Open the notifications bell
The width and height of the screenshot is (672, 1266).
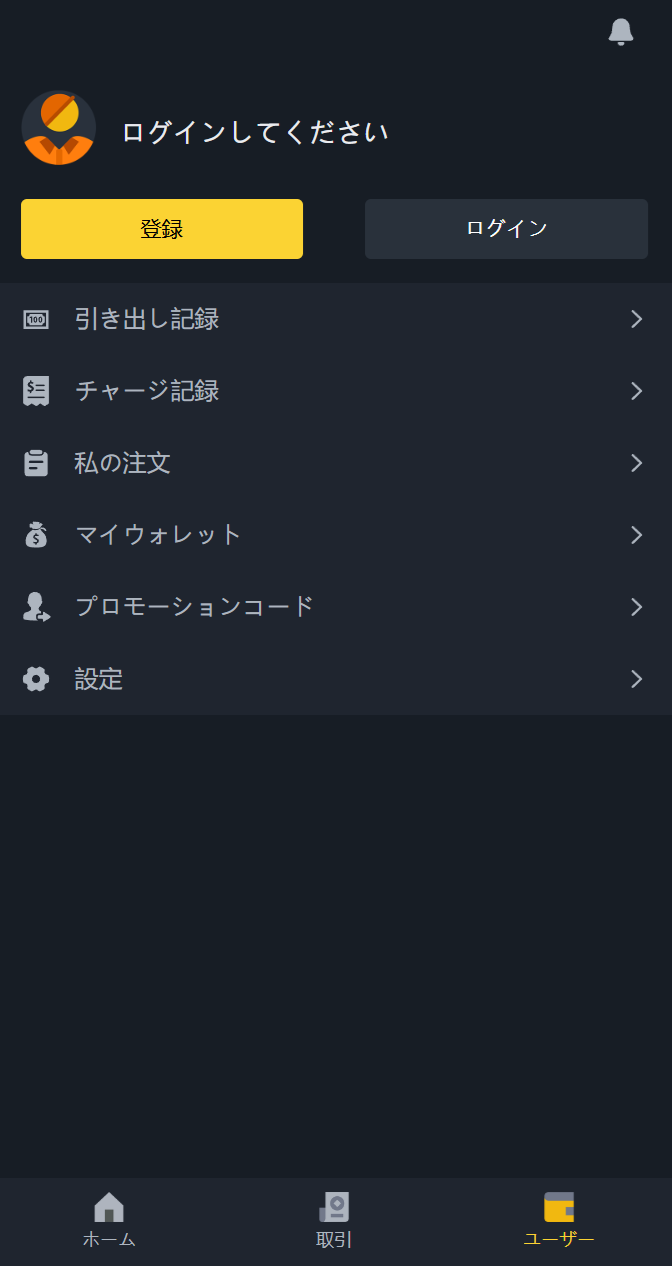(x=620, y=32)
